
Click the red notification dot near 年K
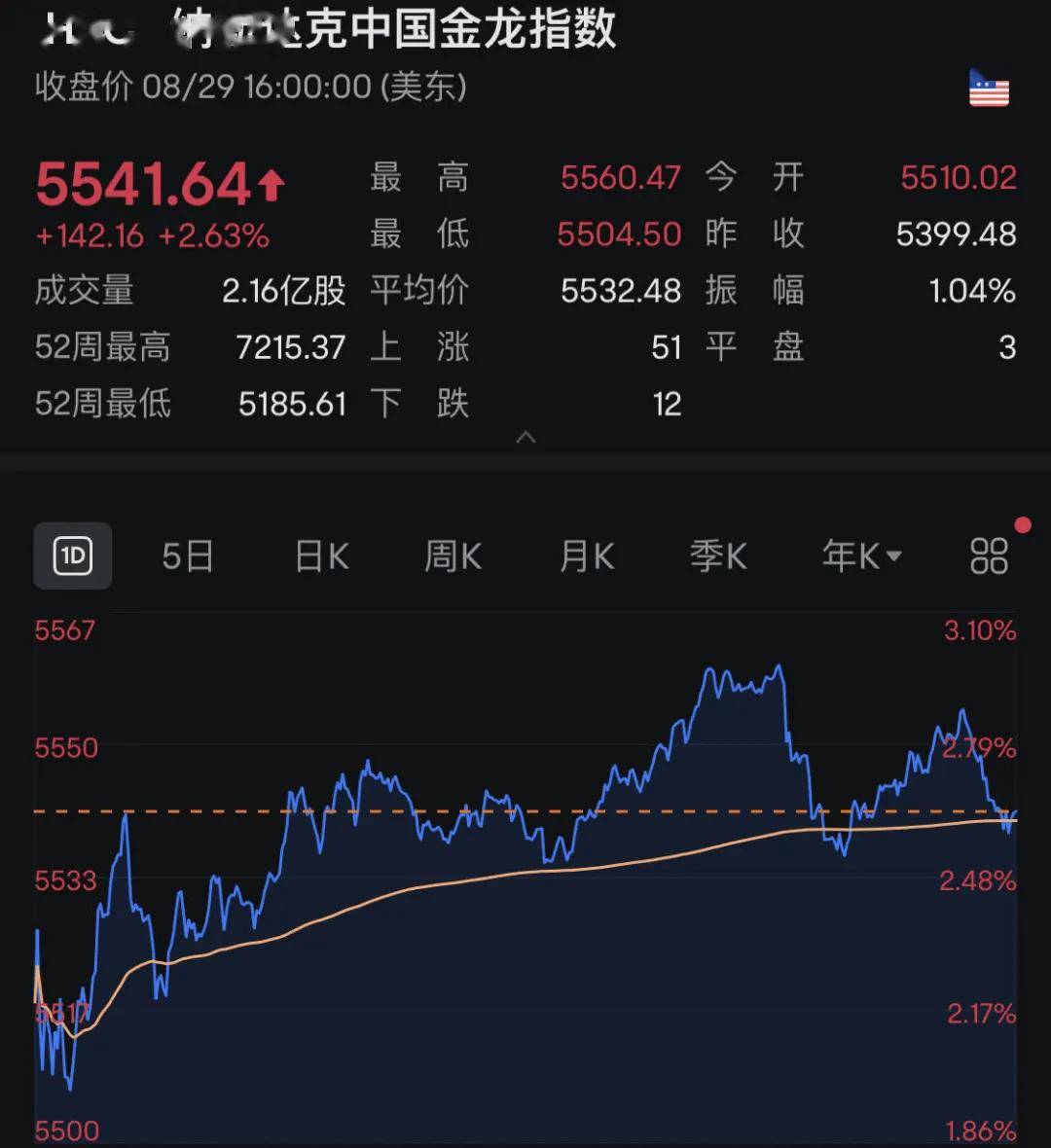pyautogui.click(x=1023, y=524)
